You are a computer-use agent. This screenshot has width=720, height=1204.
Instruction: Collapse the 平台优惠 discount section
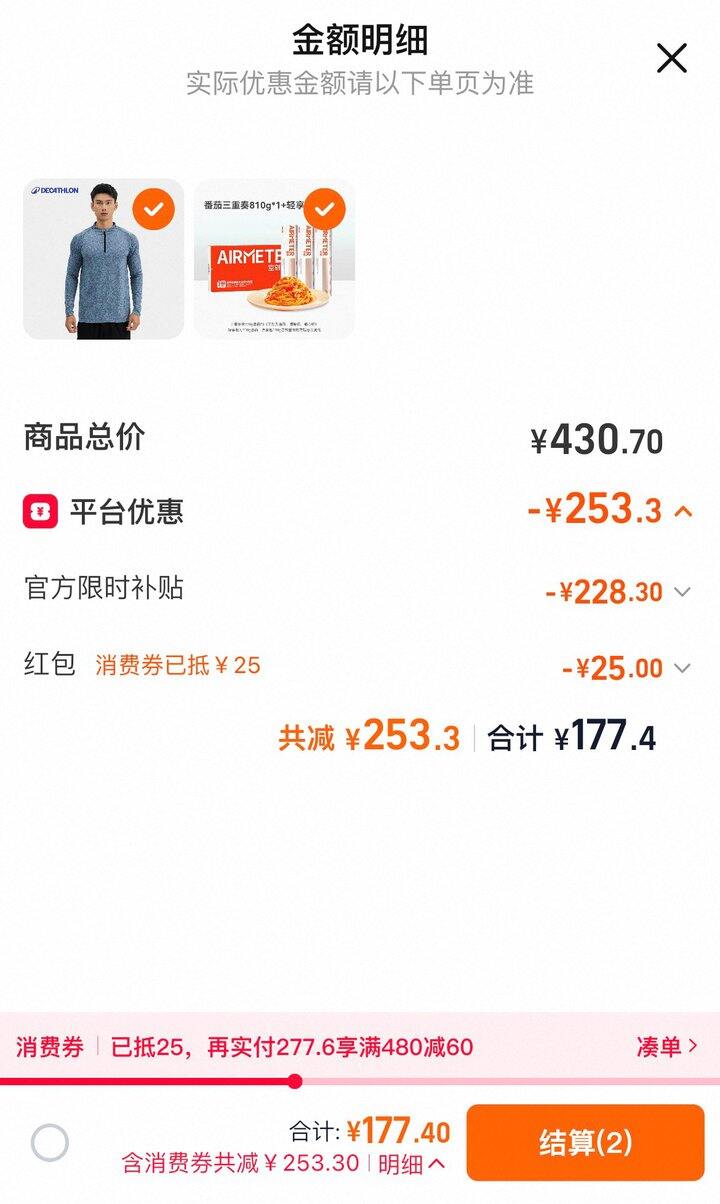684,511
